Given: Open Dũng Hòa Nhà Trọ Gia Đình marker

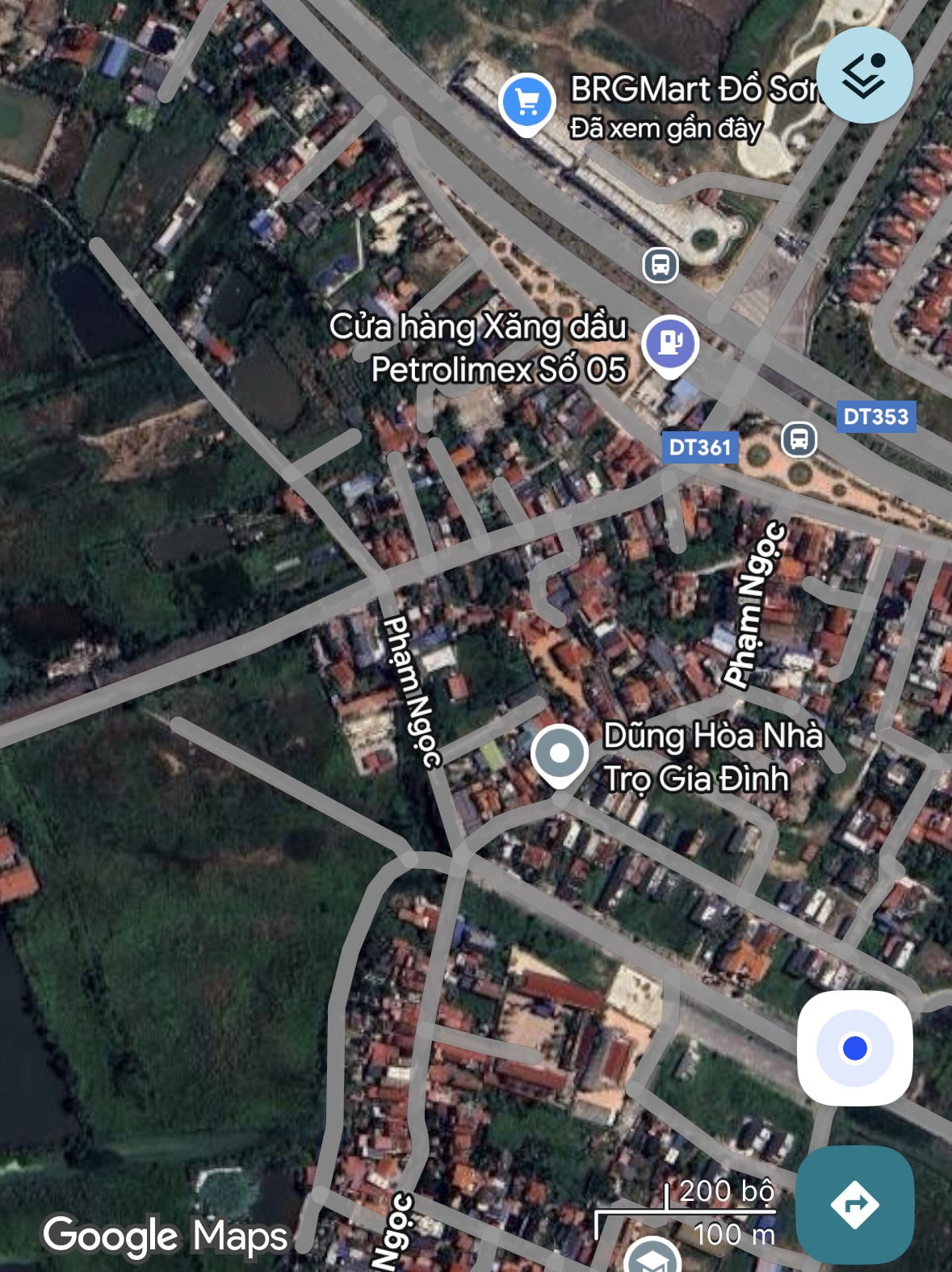Looking at the screenshot, I should coord(559,754).
